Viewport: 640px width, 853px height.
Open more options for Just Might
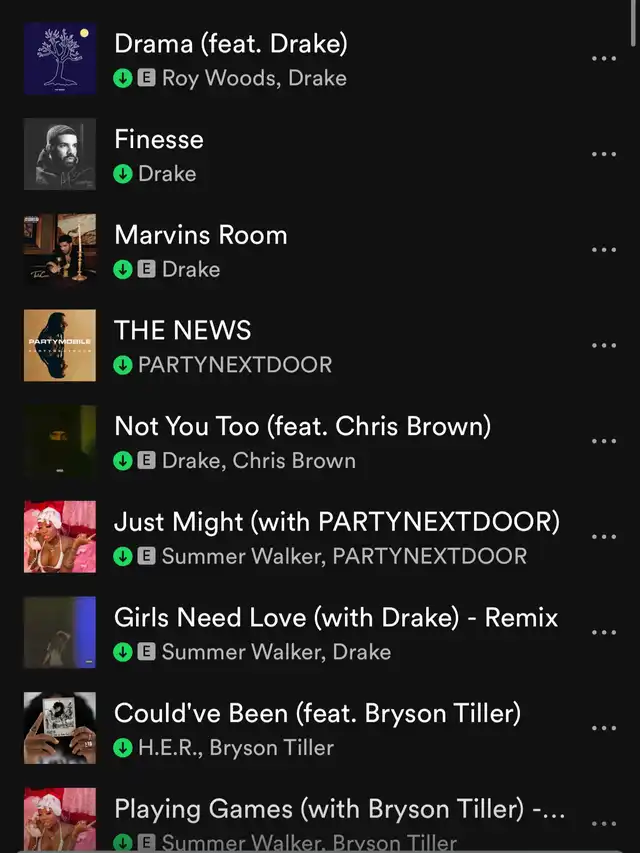[604, 537]
